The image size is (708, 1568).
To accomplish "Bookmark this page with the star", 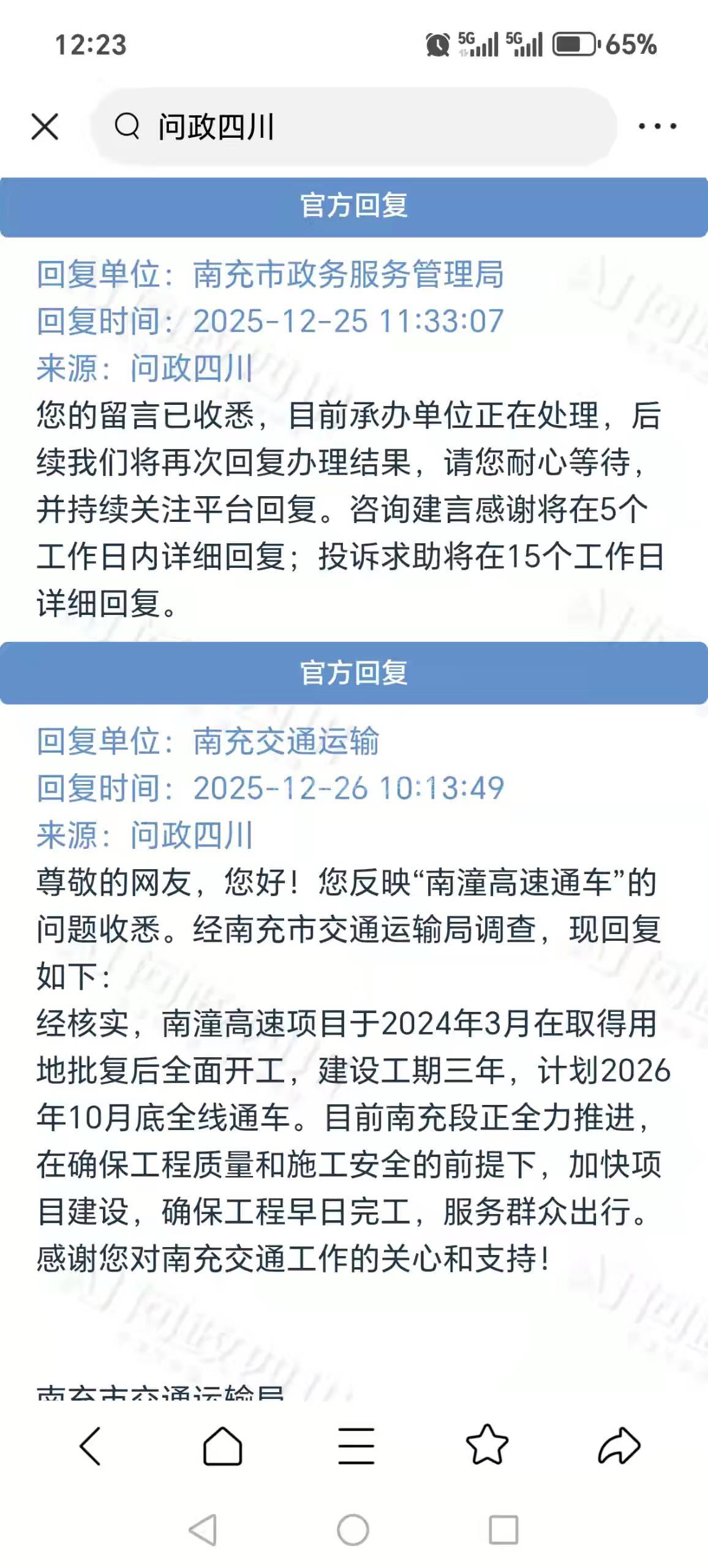I will [x=487, y=1445].
